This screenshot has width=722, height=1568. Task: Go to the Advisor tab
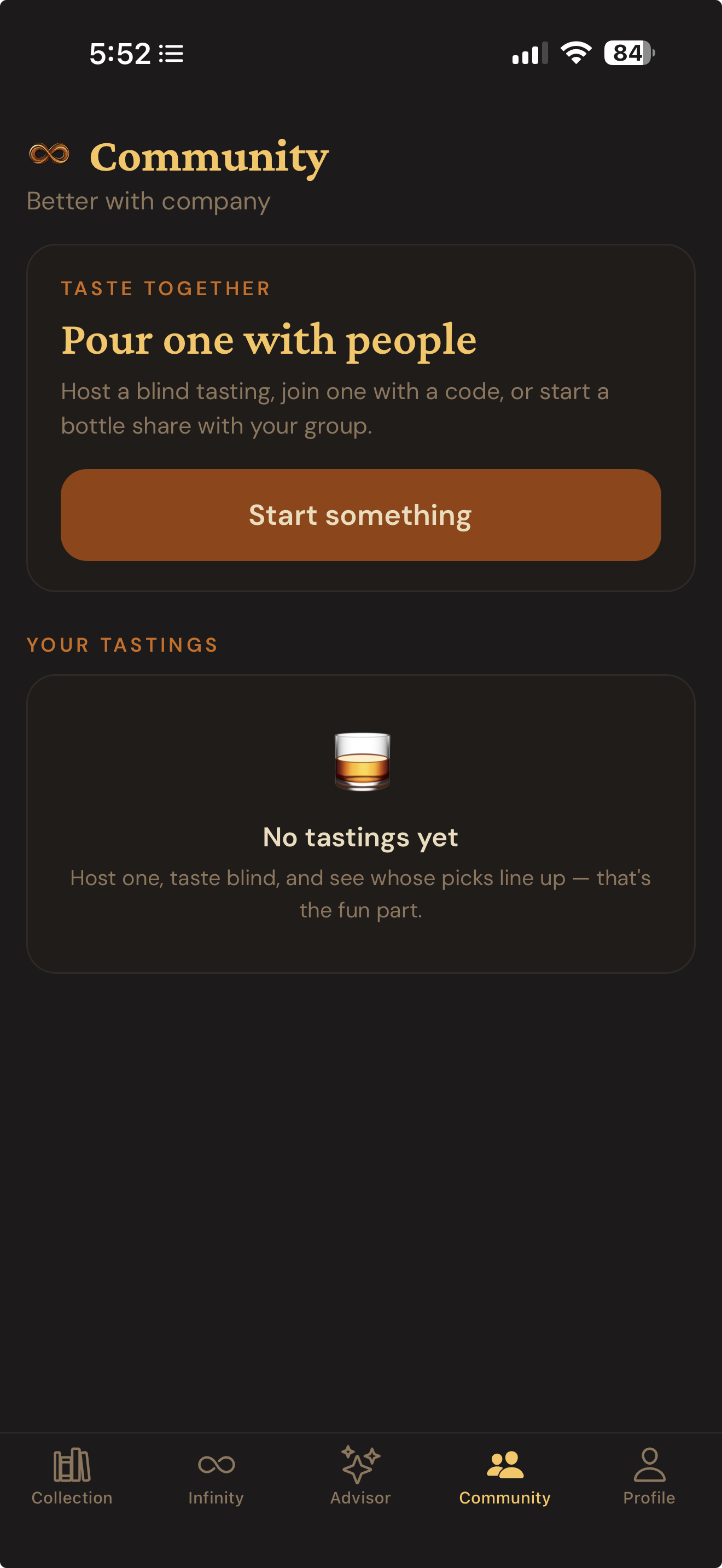(x=360, y=1477)
